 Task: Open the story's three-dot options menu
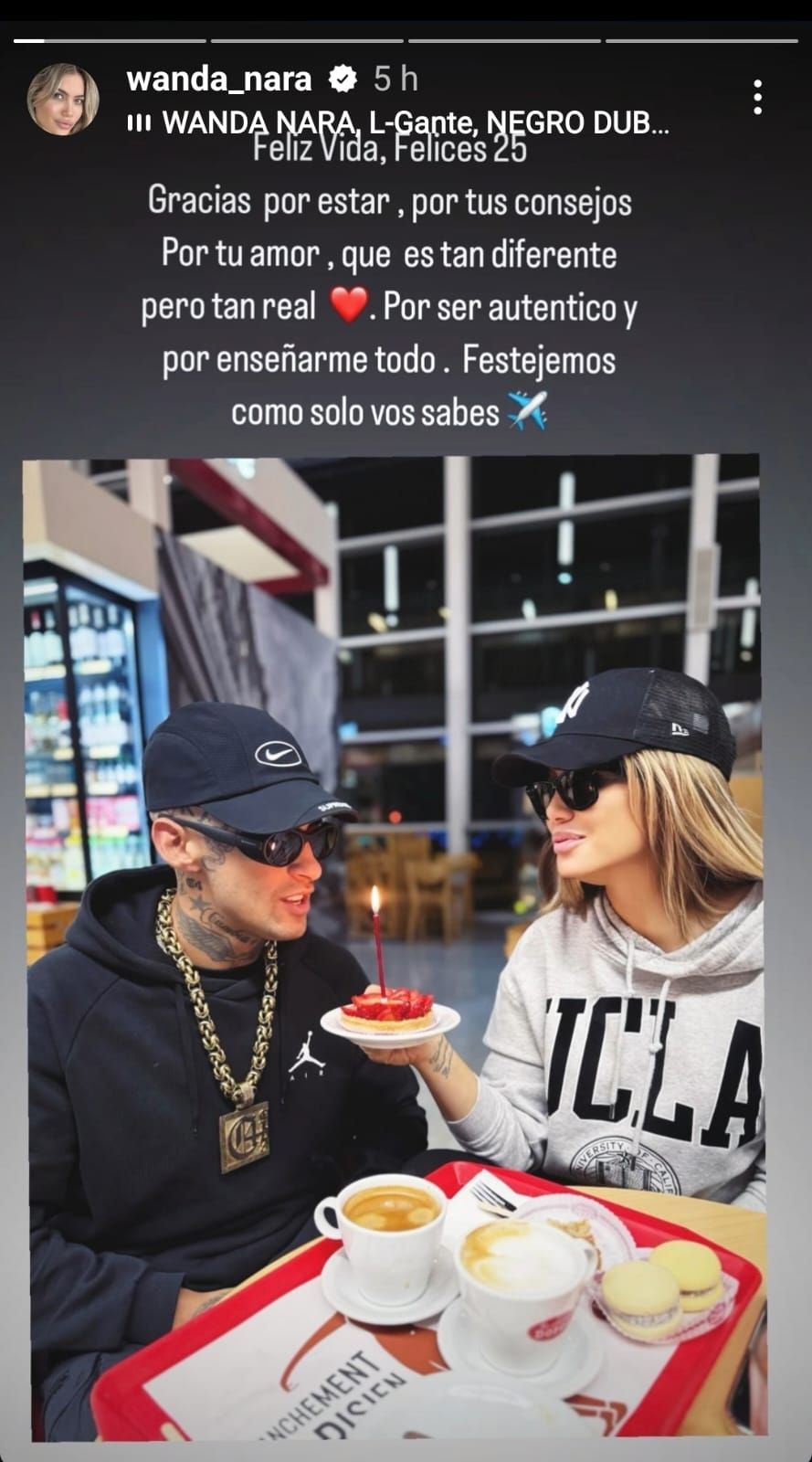coord(757,97)
